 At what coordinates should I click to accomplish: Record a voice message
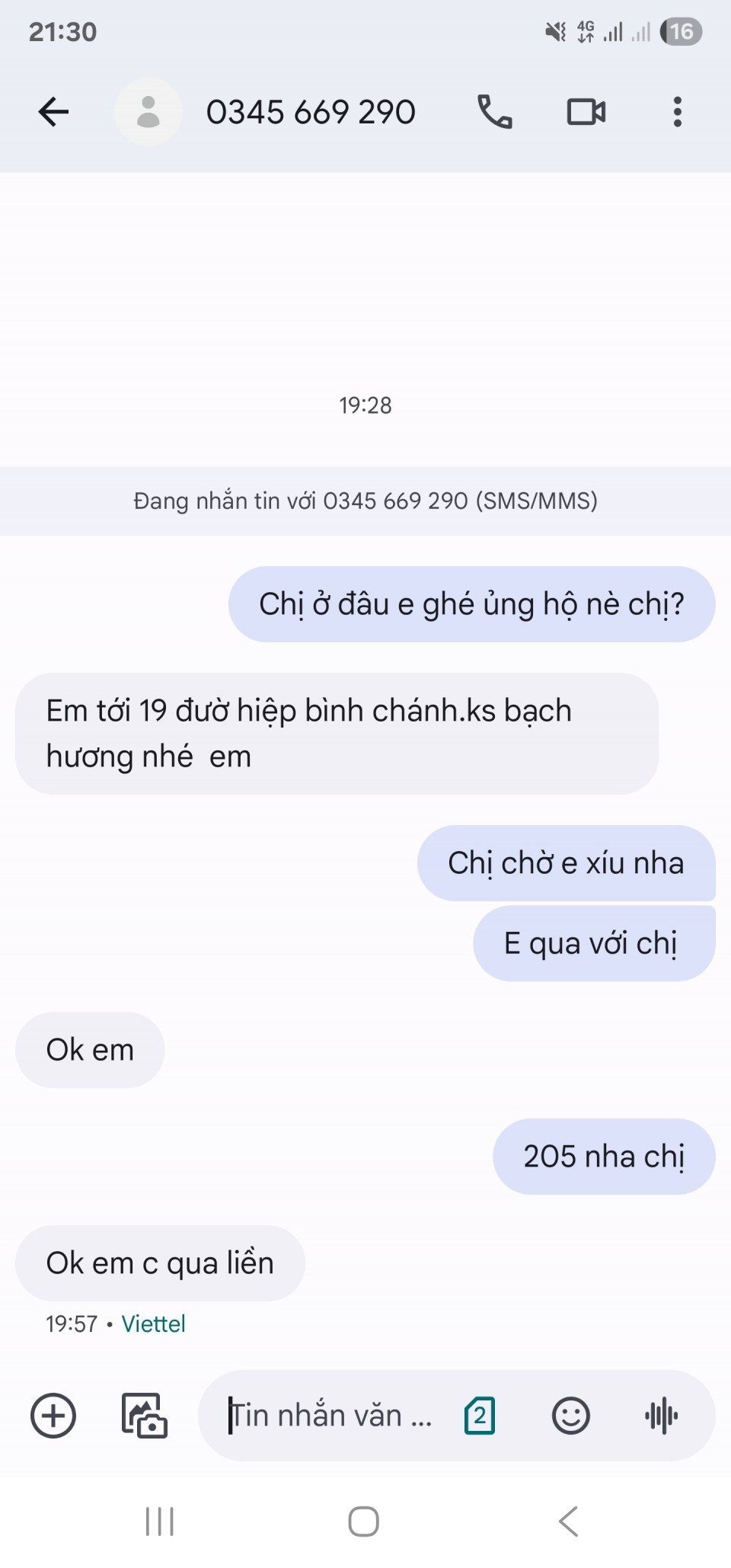click(661, 1416)
